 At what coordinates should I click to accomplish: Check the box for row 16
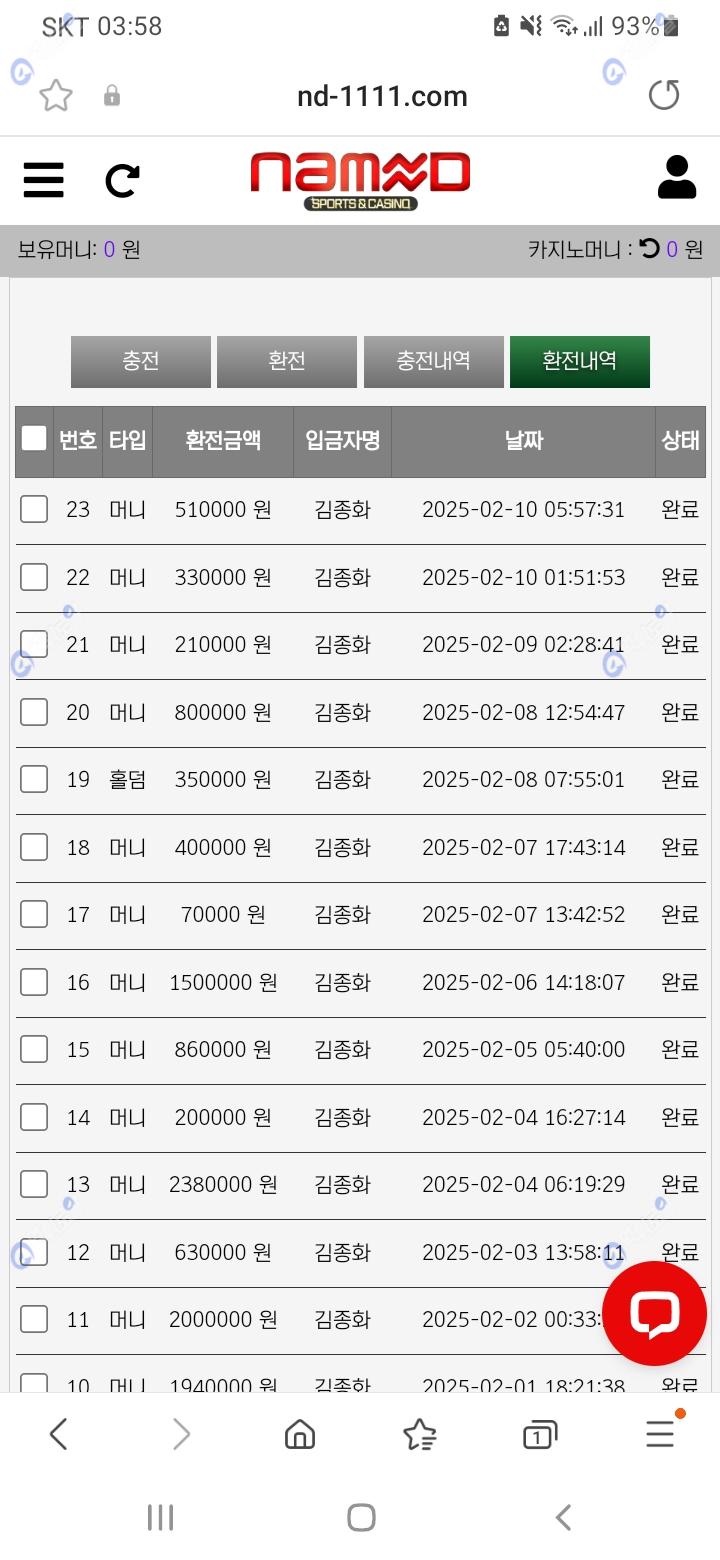[x=34, y=982]
